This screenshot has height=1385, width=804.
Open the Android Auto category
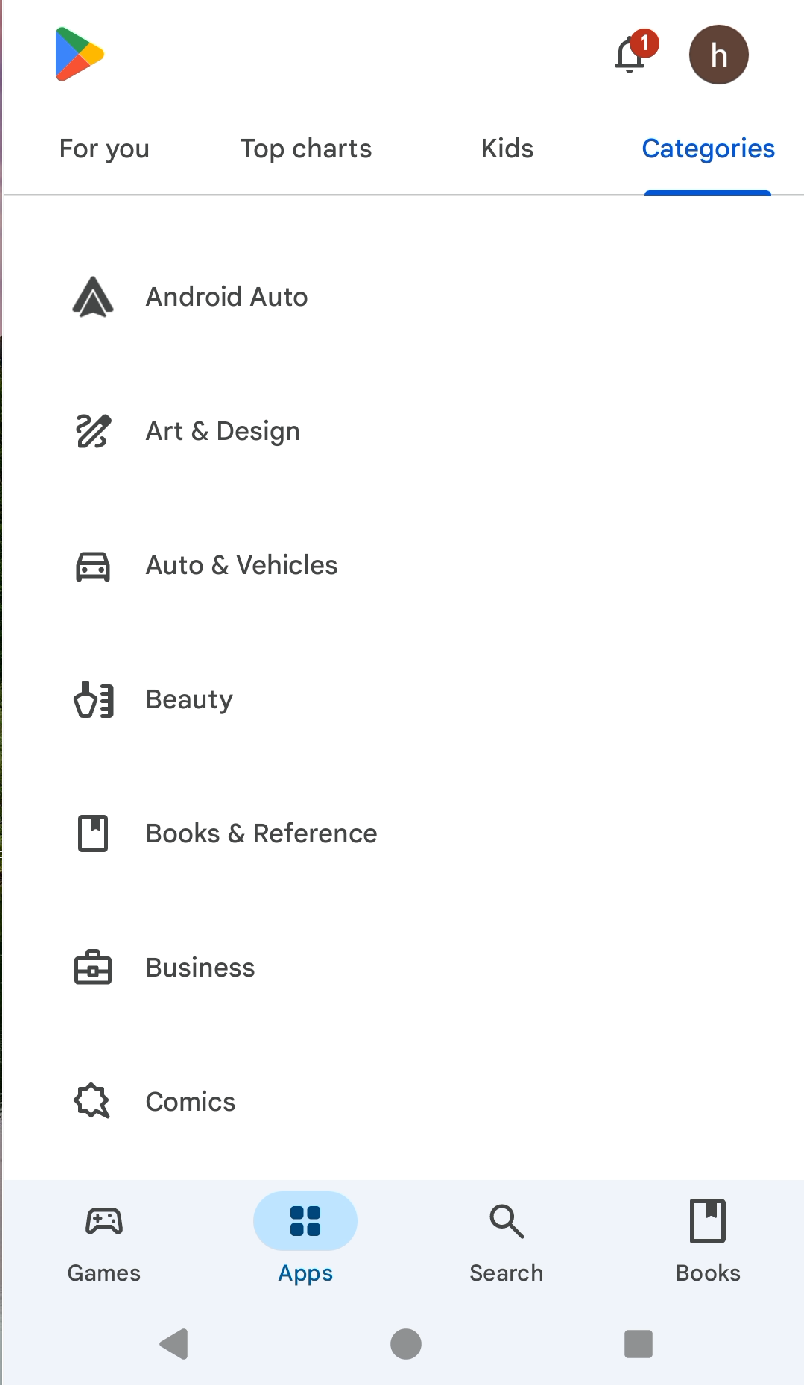click(x=226, y=297)
